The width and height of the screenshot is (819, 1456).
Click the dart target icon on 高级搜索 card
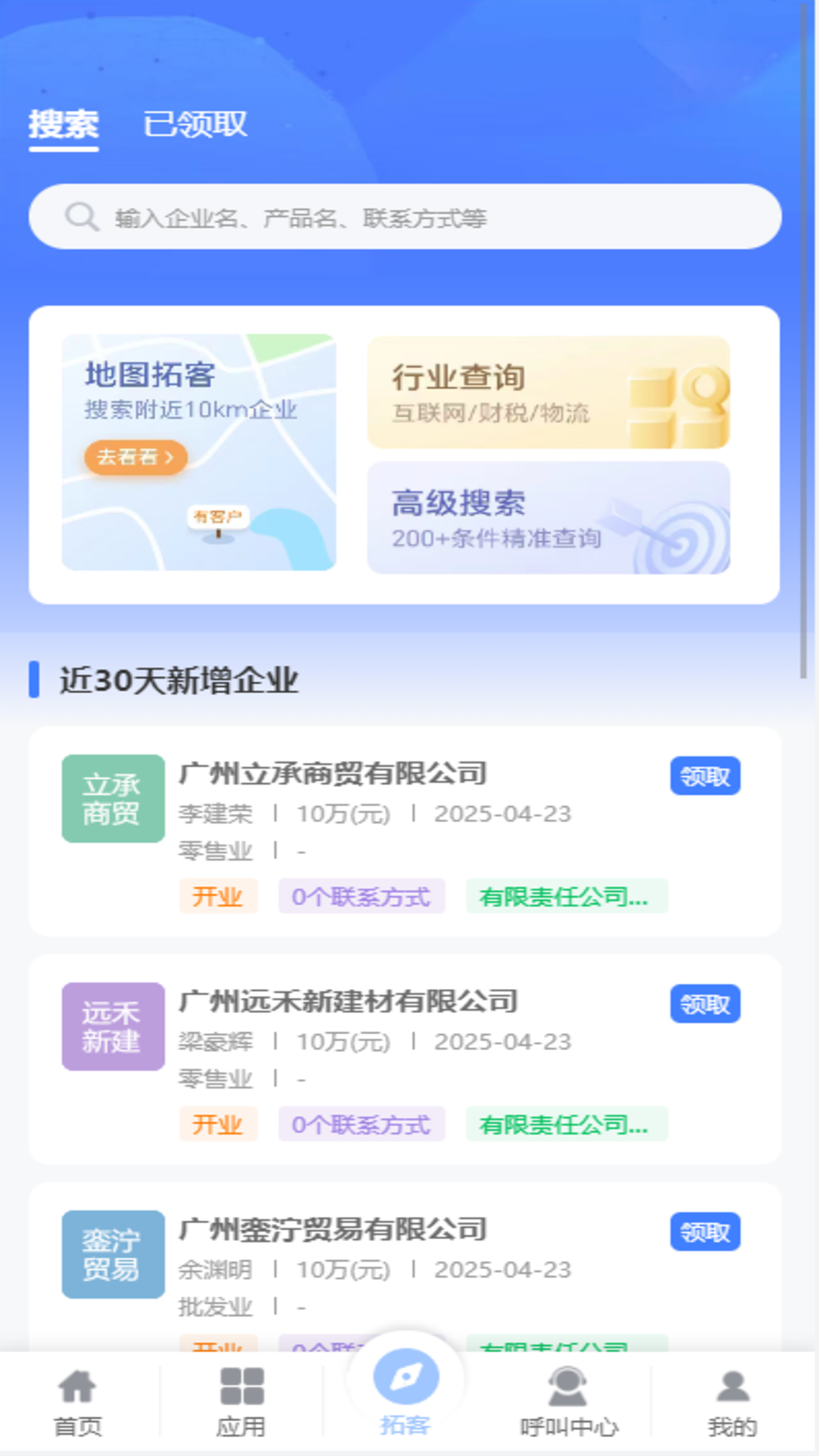coord(681,538)
